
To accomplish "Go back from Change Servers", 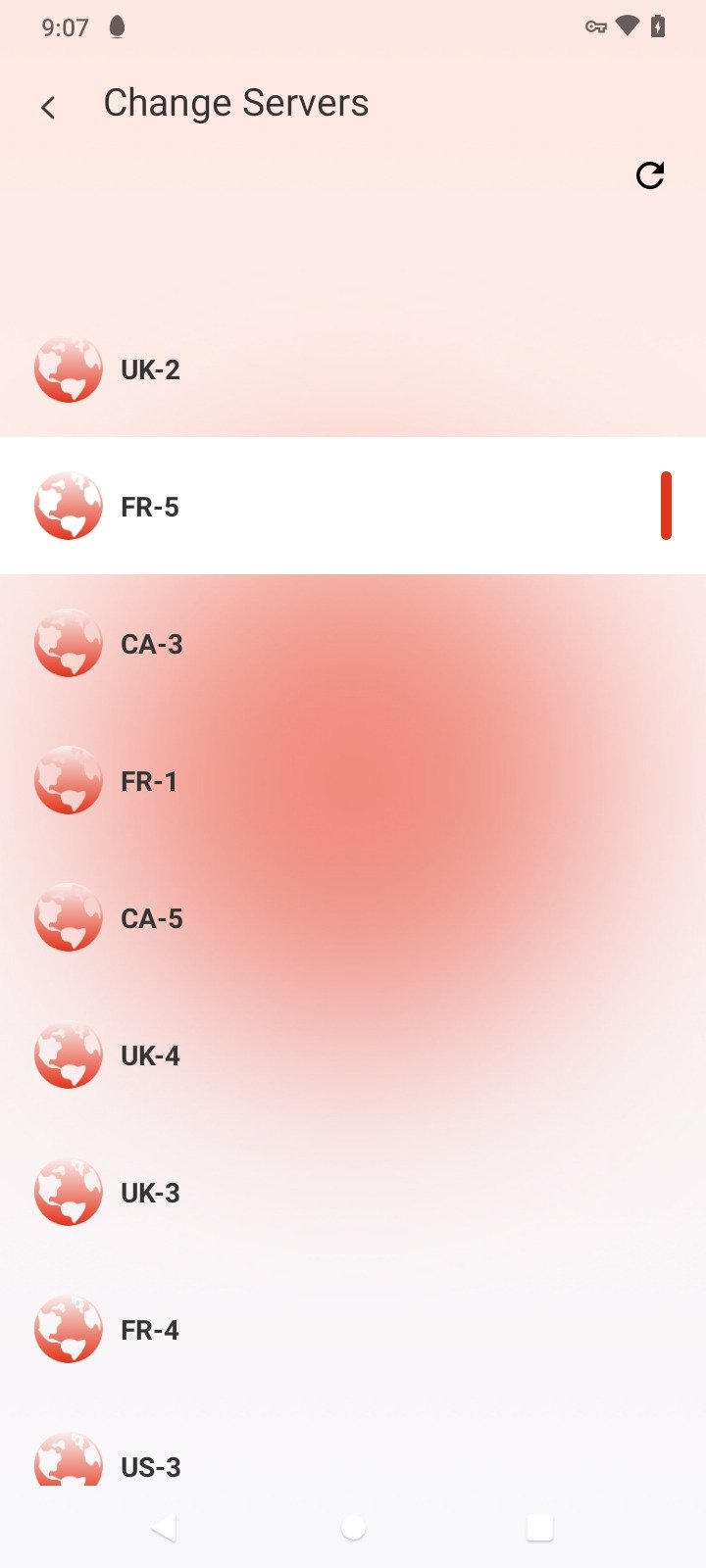I will click(x=48, y=107).
